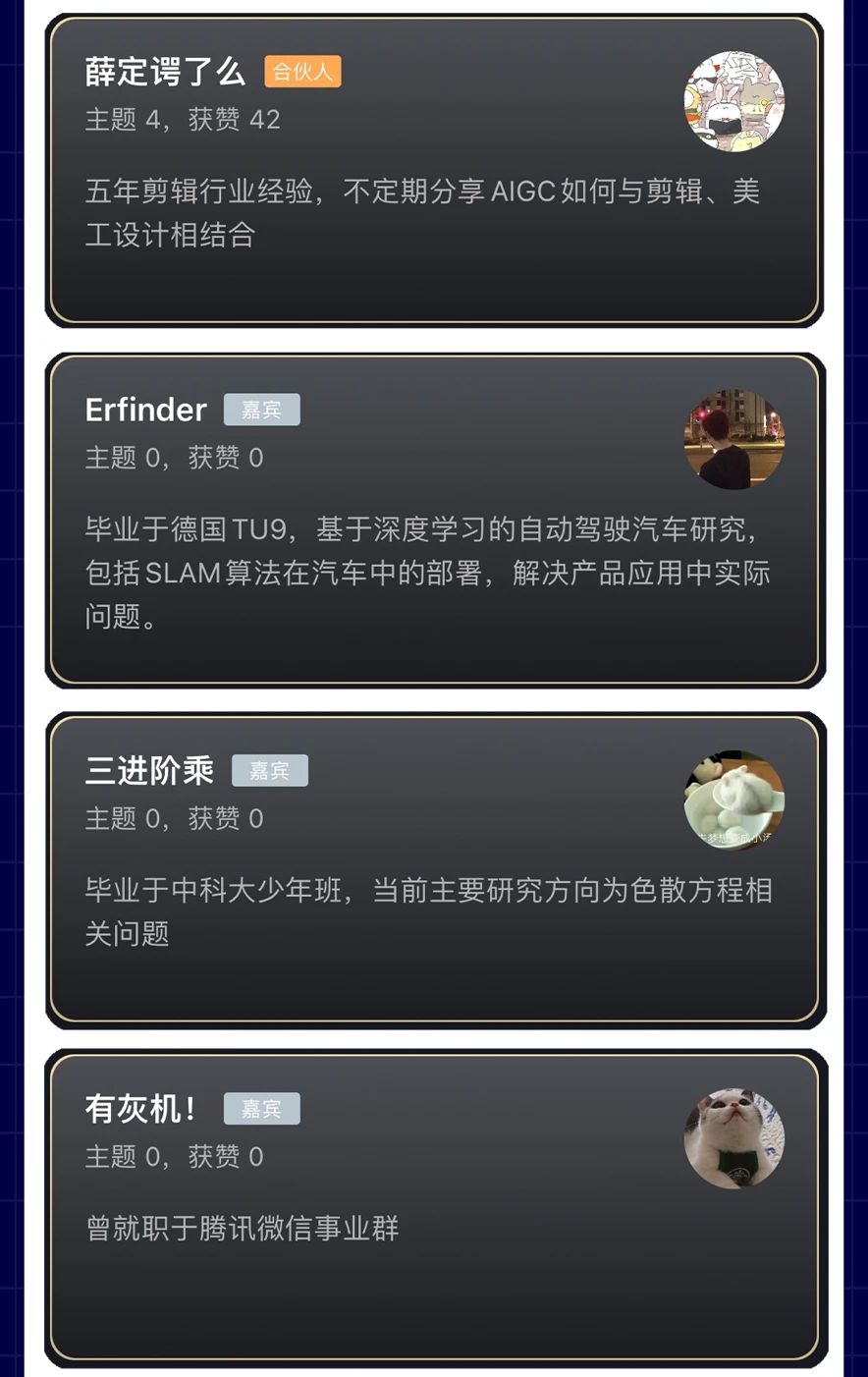Open 薛定谔了么's profile avatar
Viewport: 868px width, 1377px height.
733,102
